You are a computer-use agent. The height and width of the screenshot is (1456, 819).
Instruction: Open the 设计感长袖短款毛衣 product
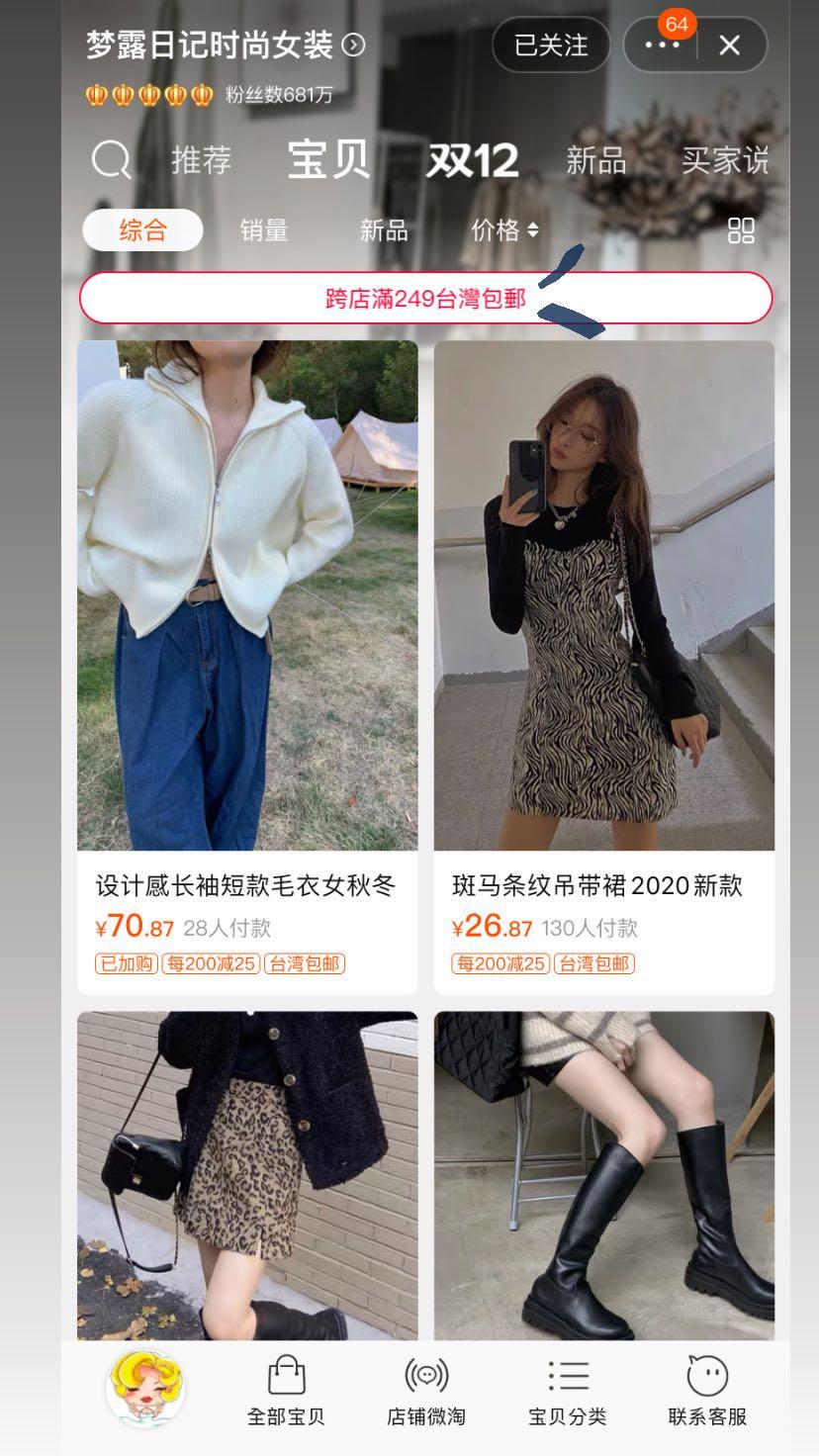[247, 595]
